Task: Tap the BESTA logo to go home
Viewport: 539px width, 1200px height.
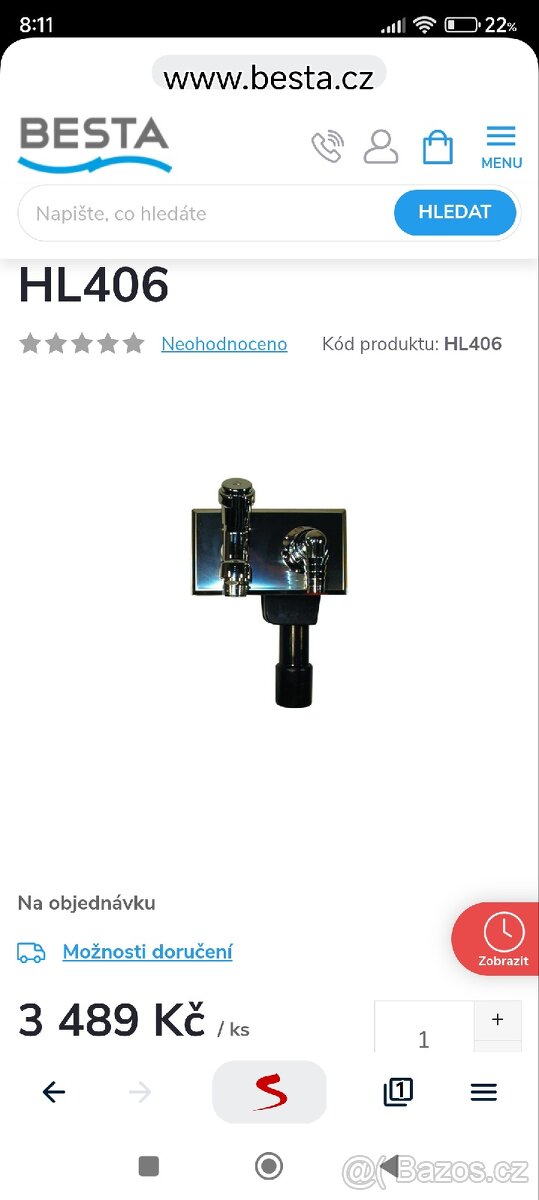Action: (96, 145)
